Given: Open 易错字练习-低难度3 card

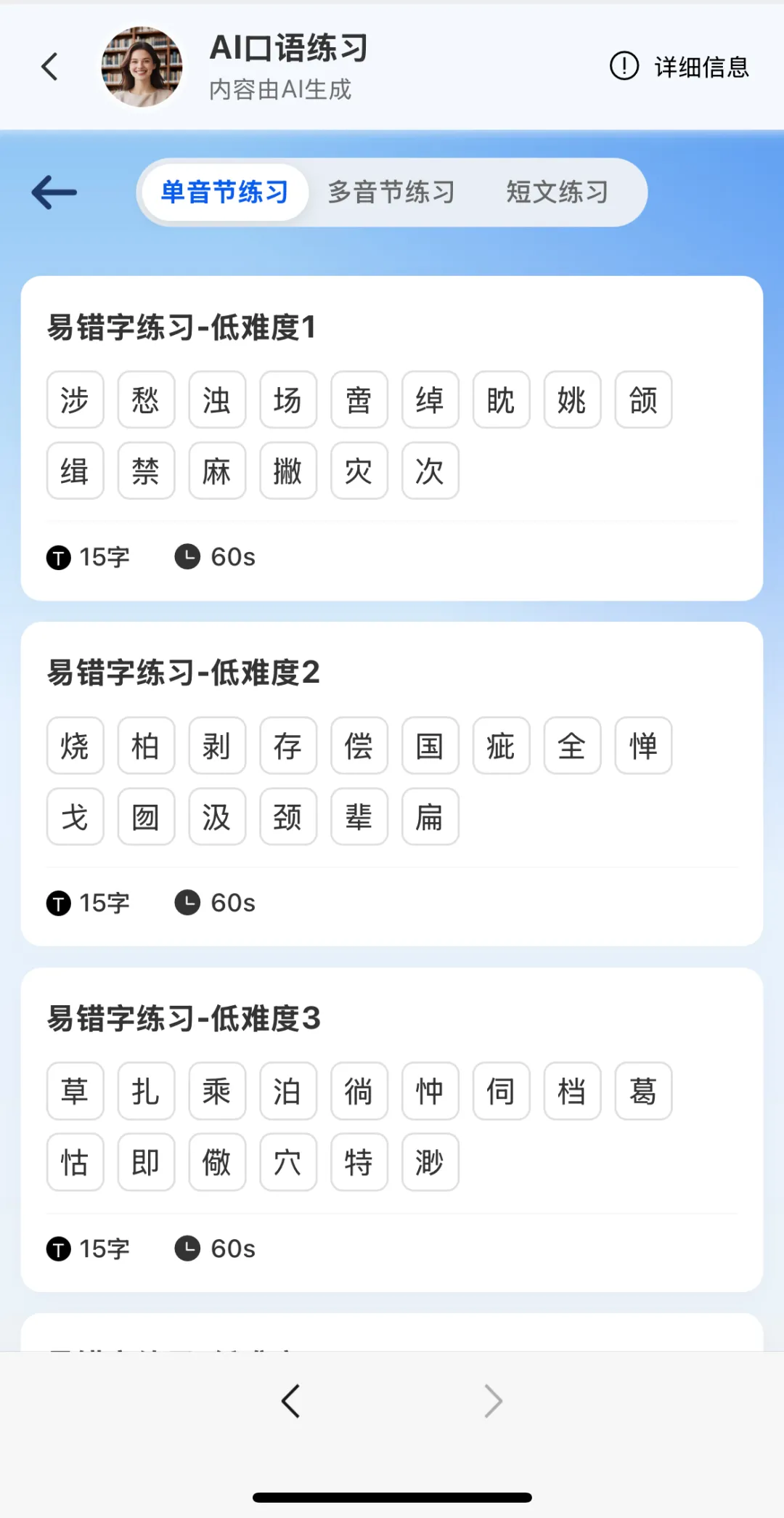Looking at the screenshot, I should 392,1129.
